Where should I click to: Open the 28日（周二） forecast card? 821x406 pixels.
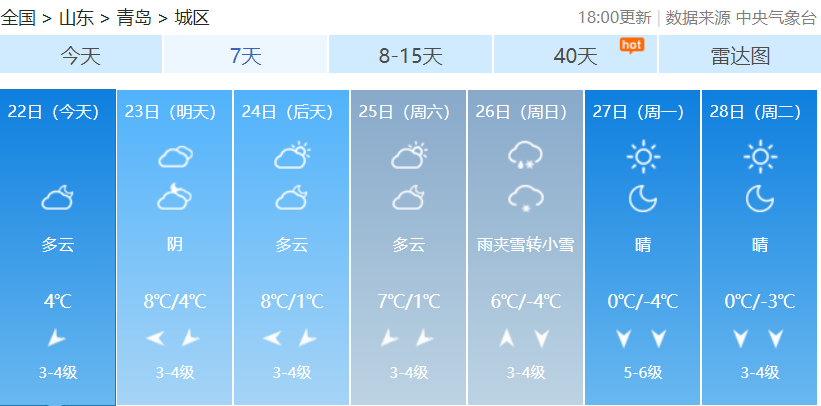pos(760,245)
